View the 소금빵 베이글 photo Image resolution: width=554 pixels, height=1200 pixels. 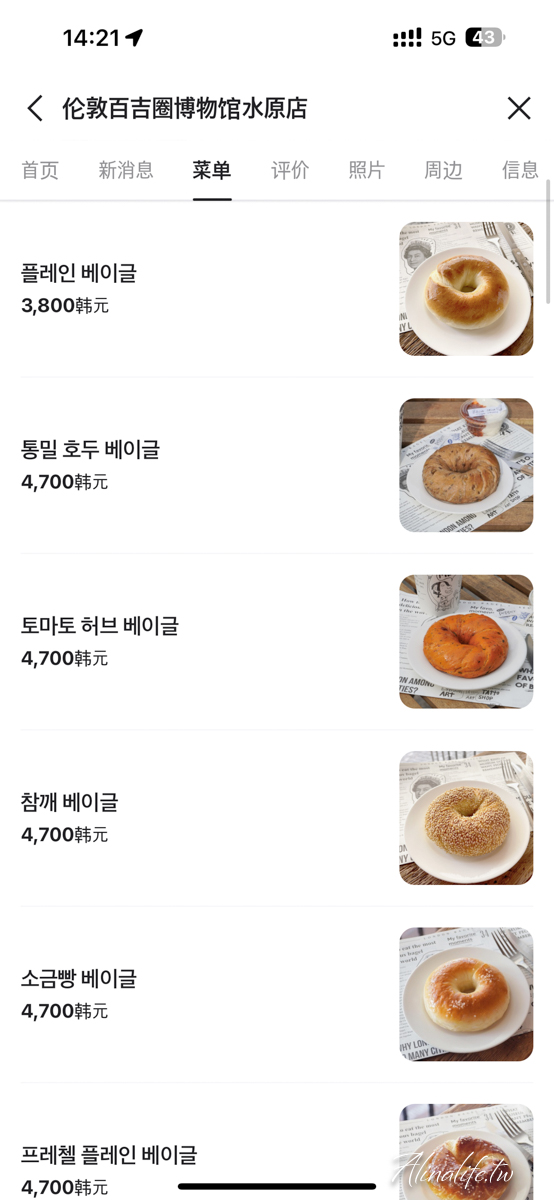pos(466,994)
